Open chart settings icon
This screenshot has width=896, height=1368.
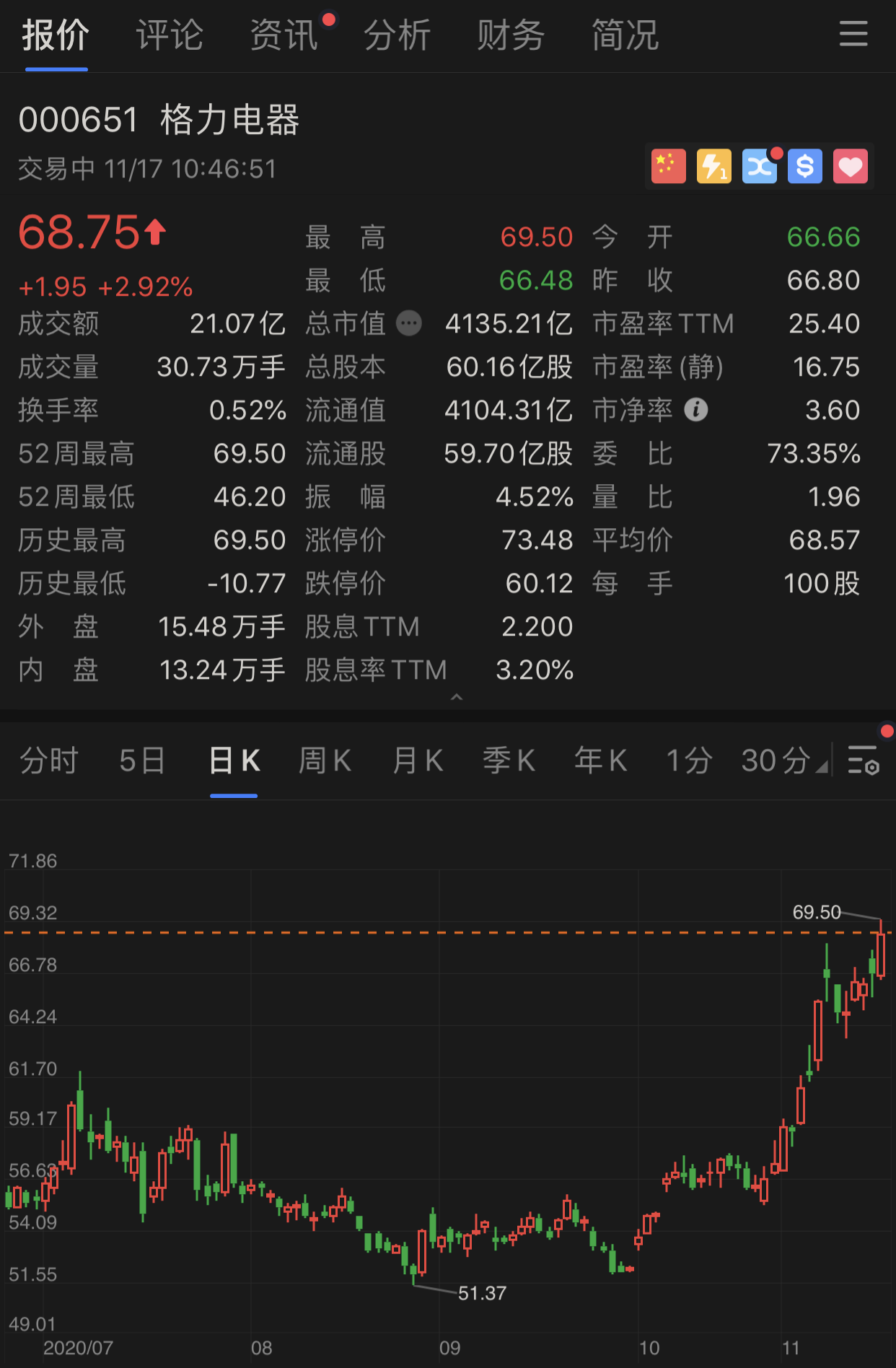point(863,760)
